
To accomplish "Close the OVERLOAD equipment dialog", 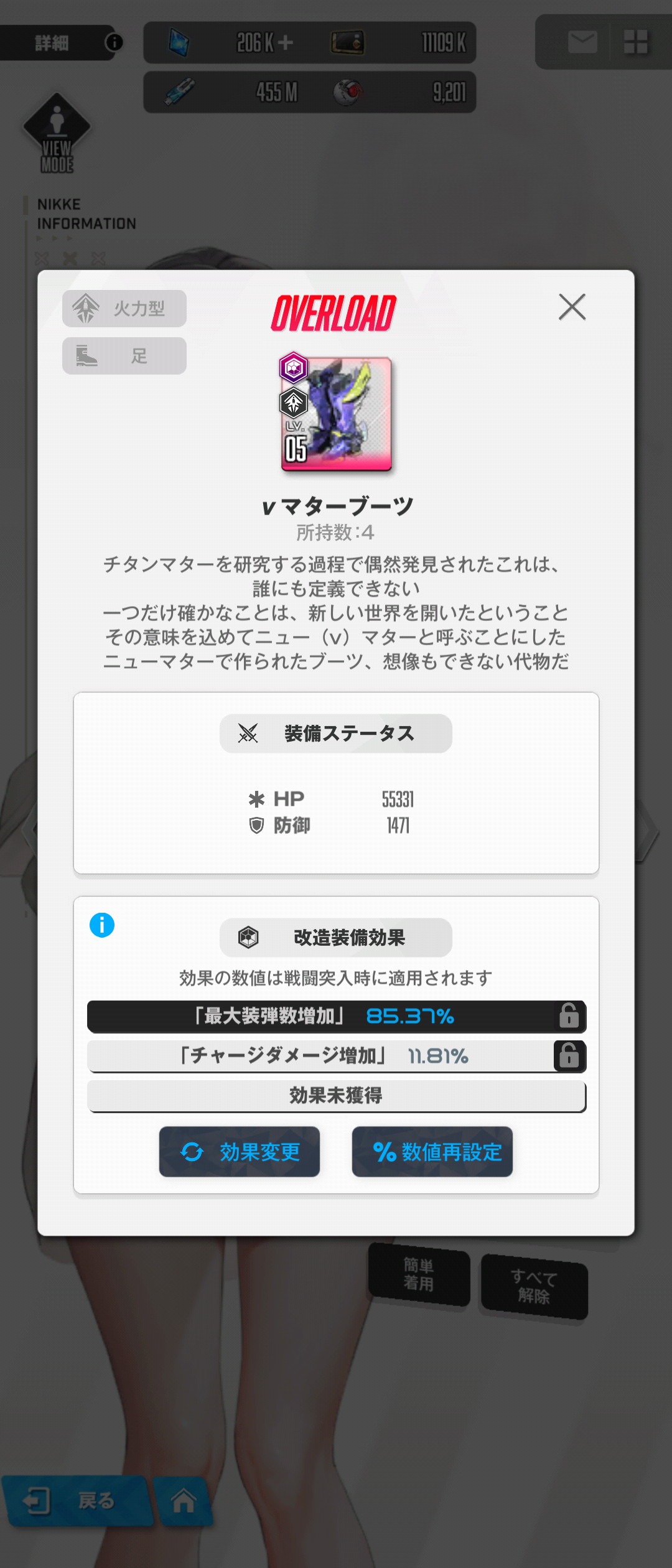I will [572, 307].
